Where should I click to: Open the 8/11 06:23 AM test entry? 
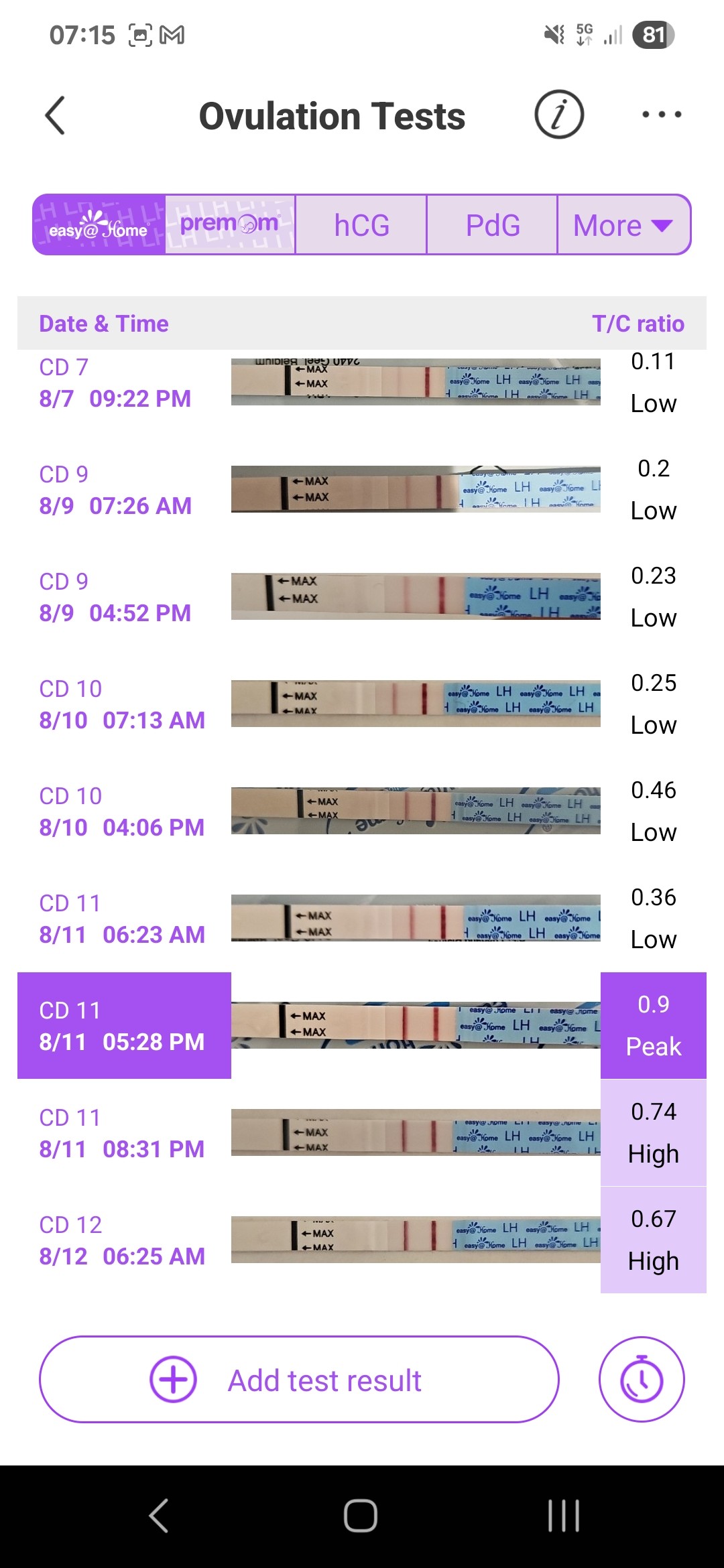click(362, 919)
